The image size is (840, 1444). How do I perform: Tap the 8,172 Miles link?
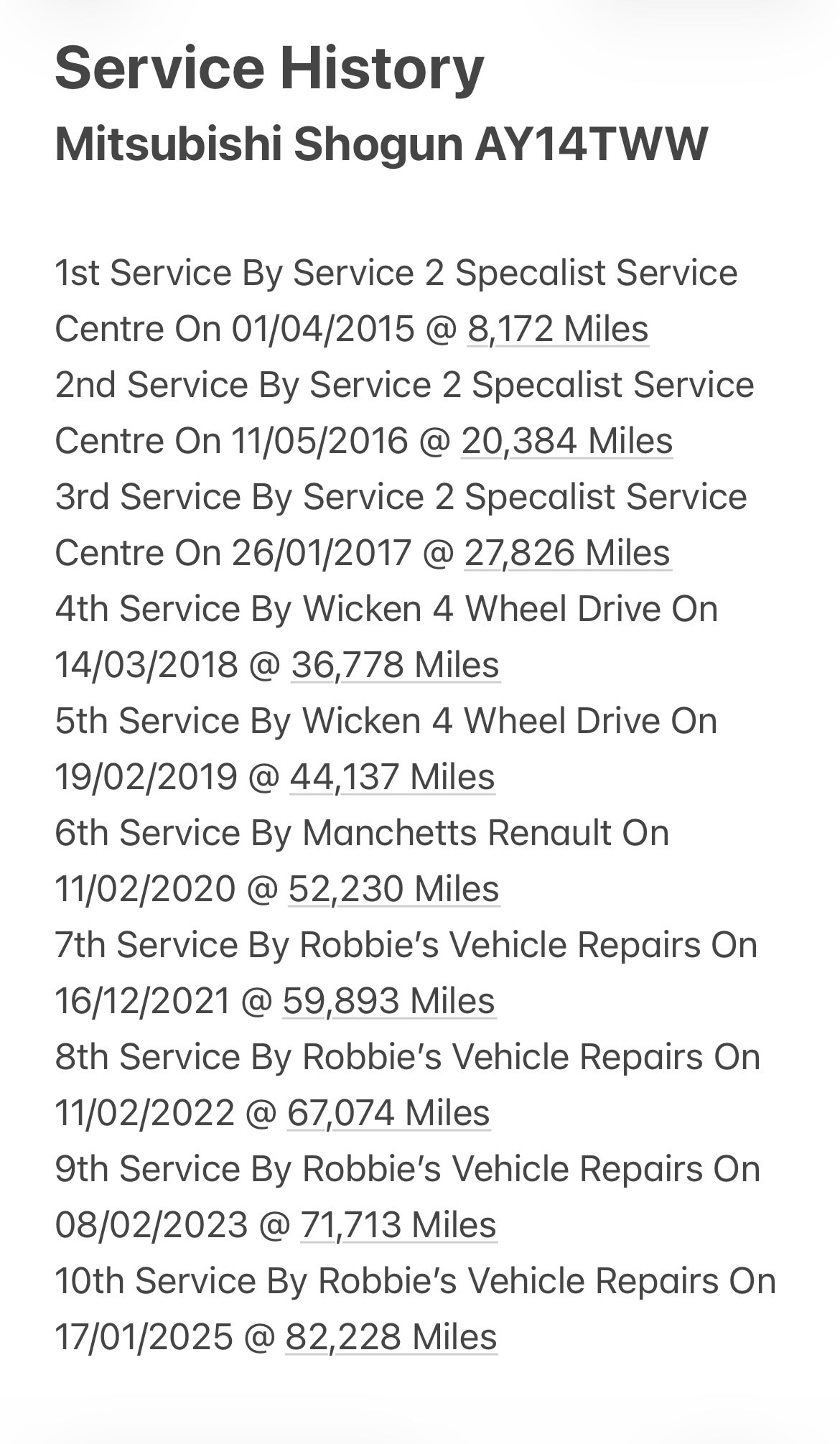click(558, 330)
